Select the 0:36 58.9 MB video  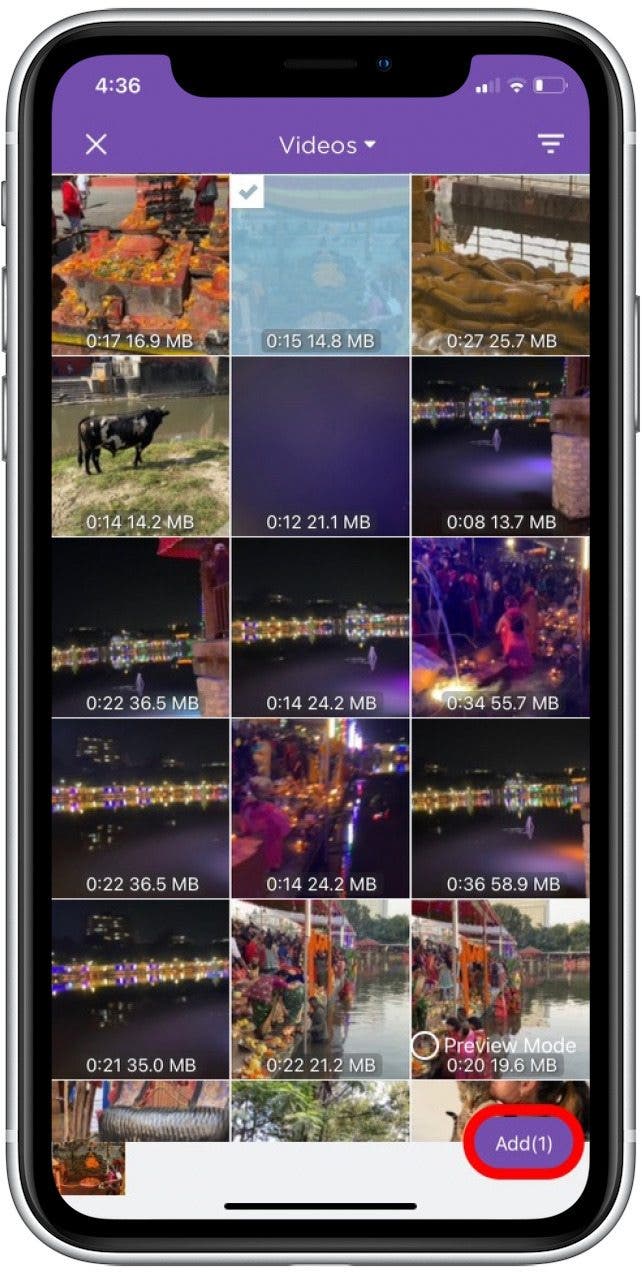(500, 808)
